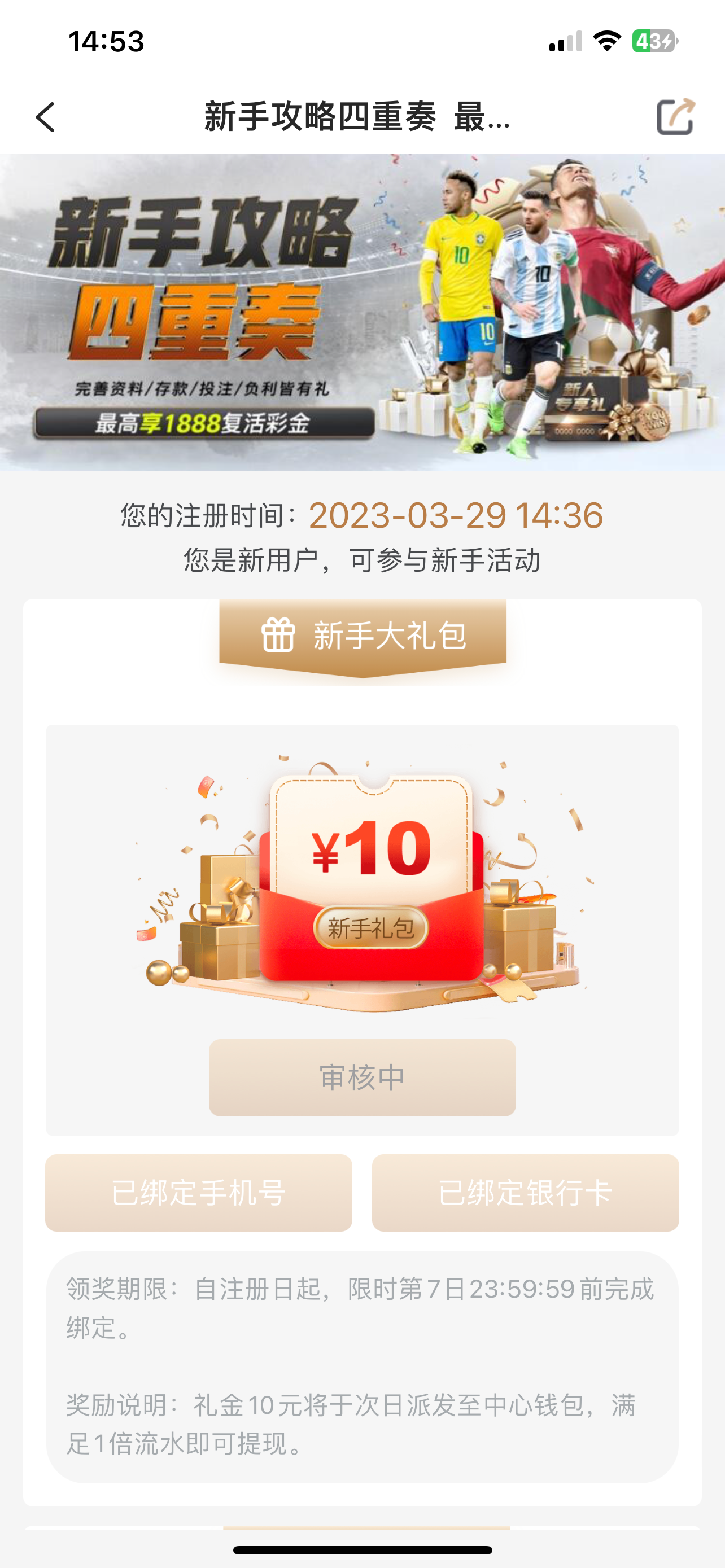Screen dimensions: 725x1568
Task: Go back using the top-left arrow
Action: (46, 117)
